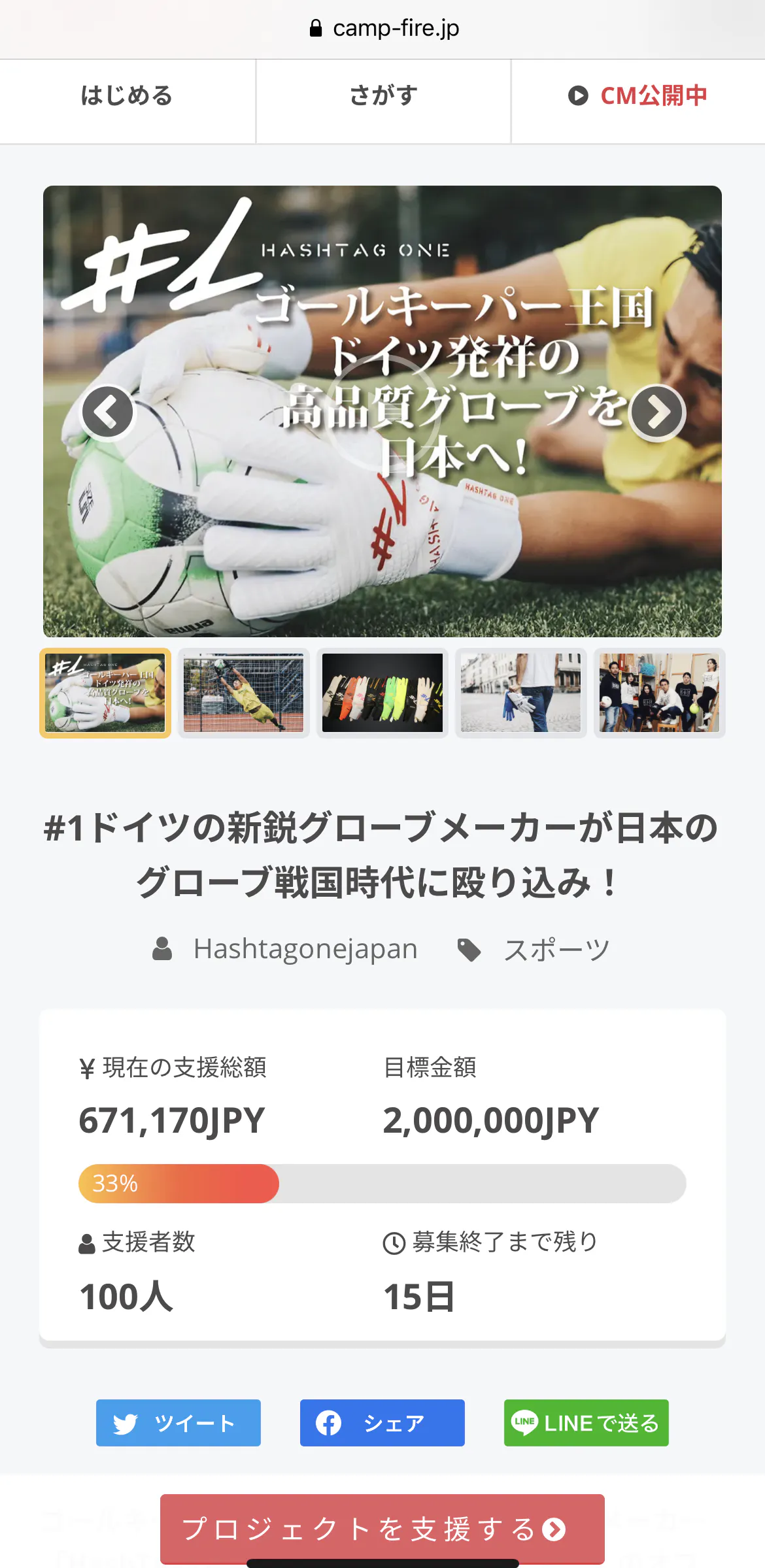765x1568 pixels.
Task: Tap the camp-fire.jp address bar
Action: click(383, 28)
